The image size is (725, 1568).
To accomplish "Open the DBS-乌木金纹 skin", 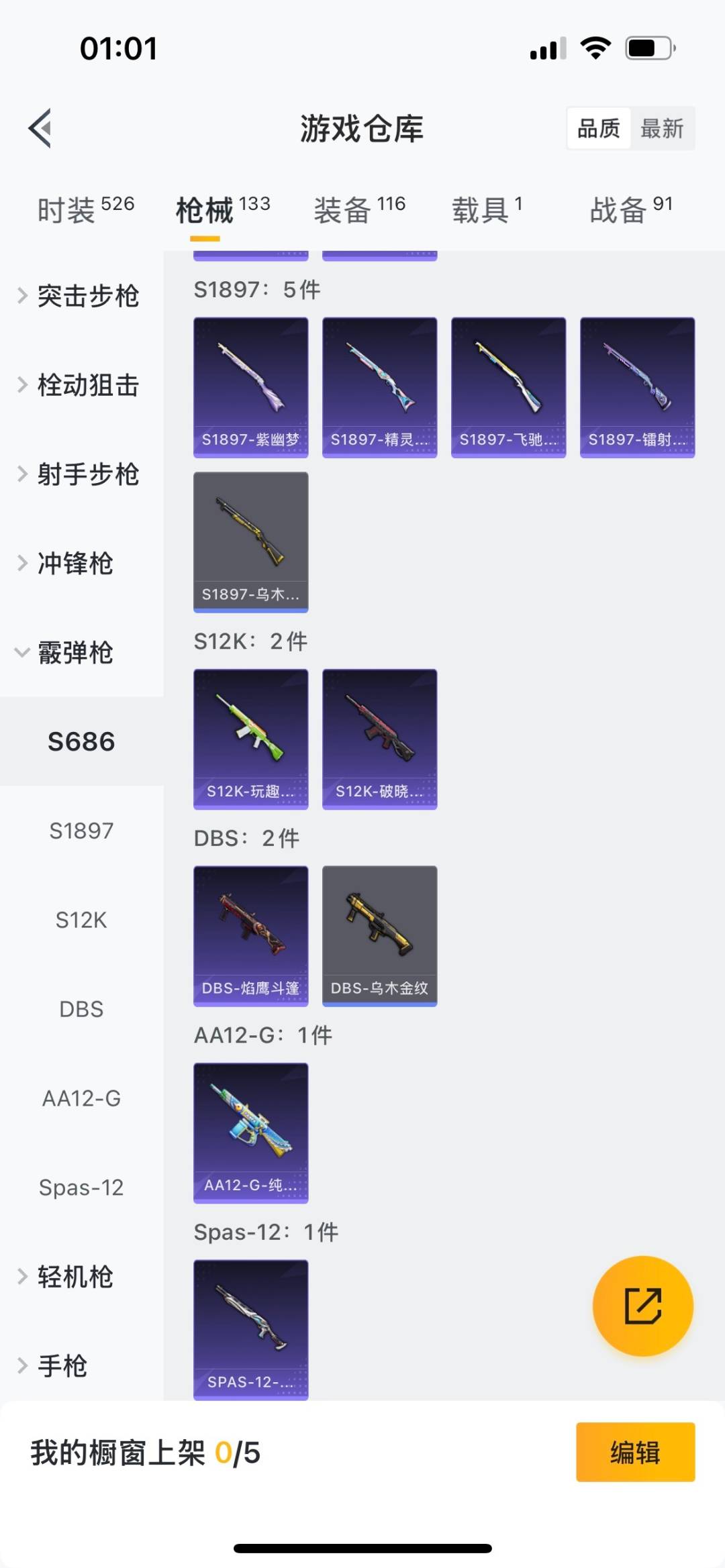I will [380, 935].
